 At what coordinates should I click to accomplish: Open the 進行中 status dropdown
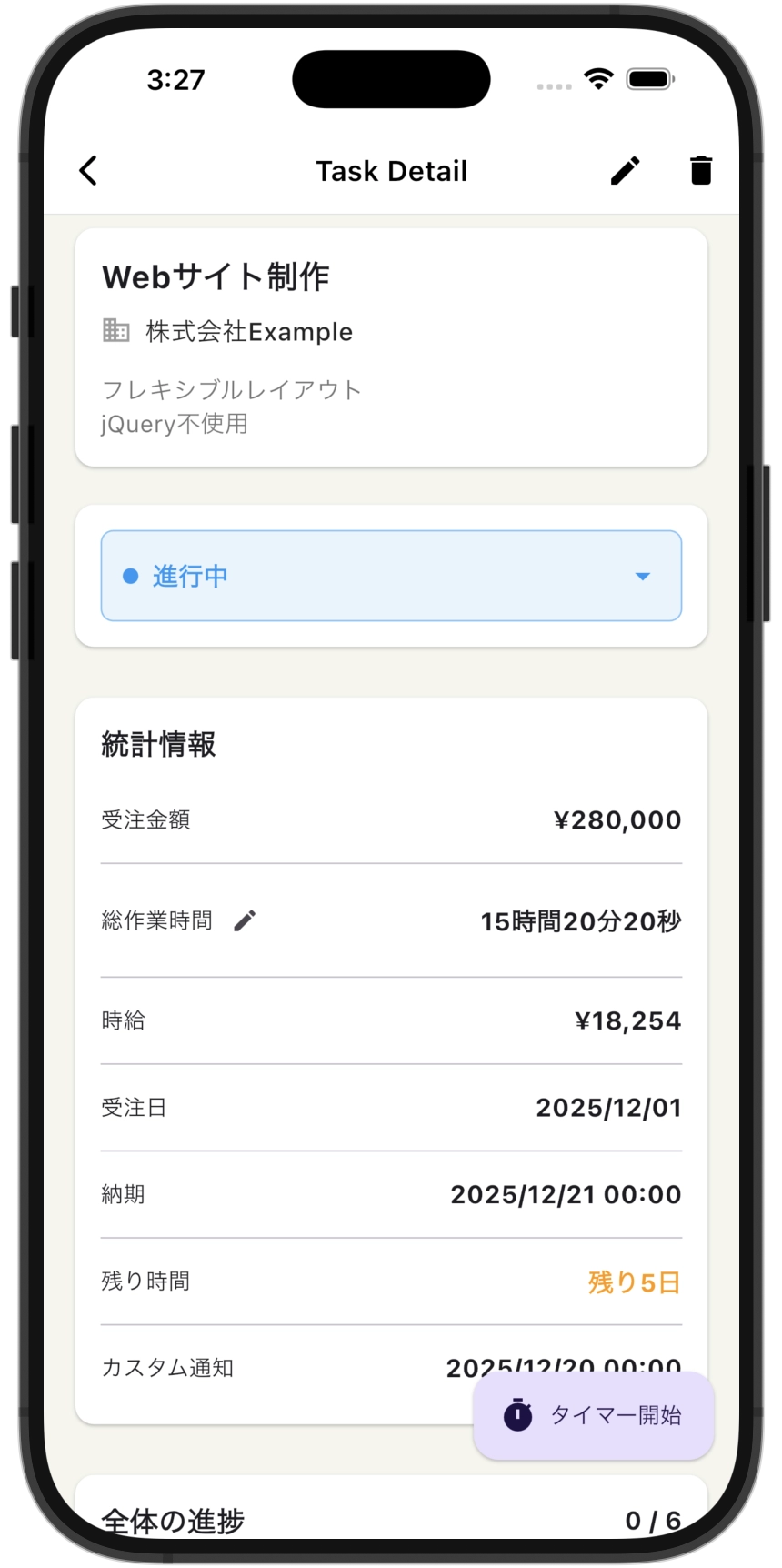point(391,576)
